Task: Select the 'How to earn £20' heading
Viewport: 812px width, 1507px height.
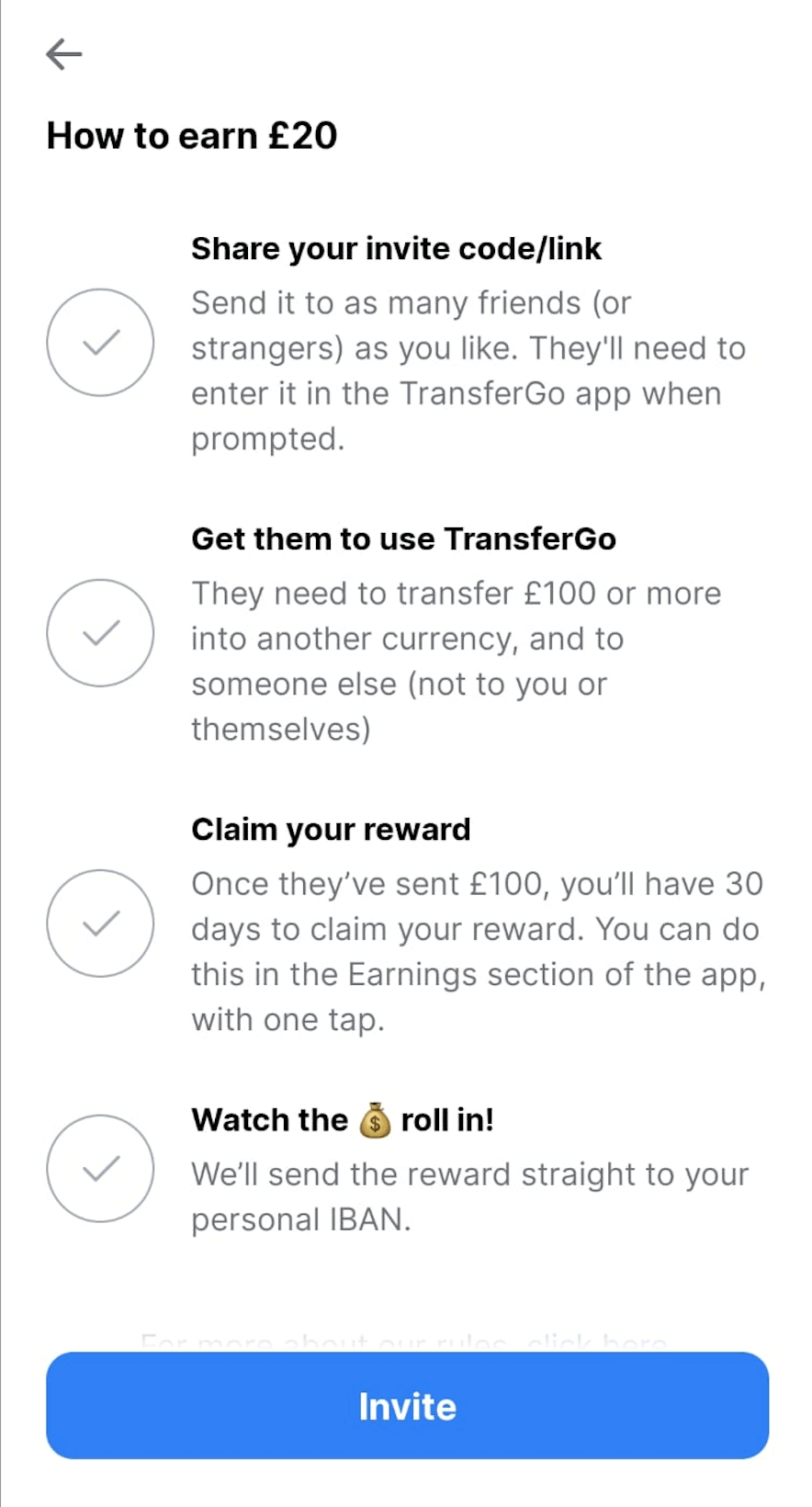Action: [x=192, y=135]
